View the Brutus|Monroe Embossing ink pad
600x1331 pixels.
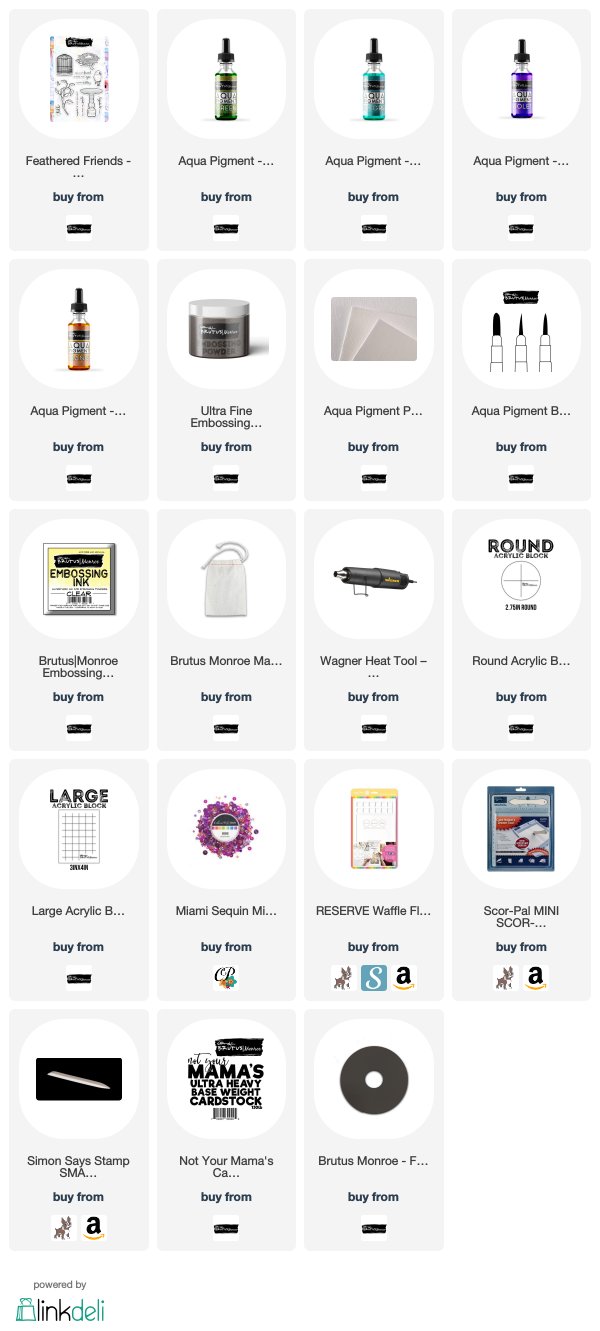pos(78,630)
